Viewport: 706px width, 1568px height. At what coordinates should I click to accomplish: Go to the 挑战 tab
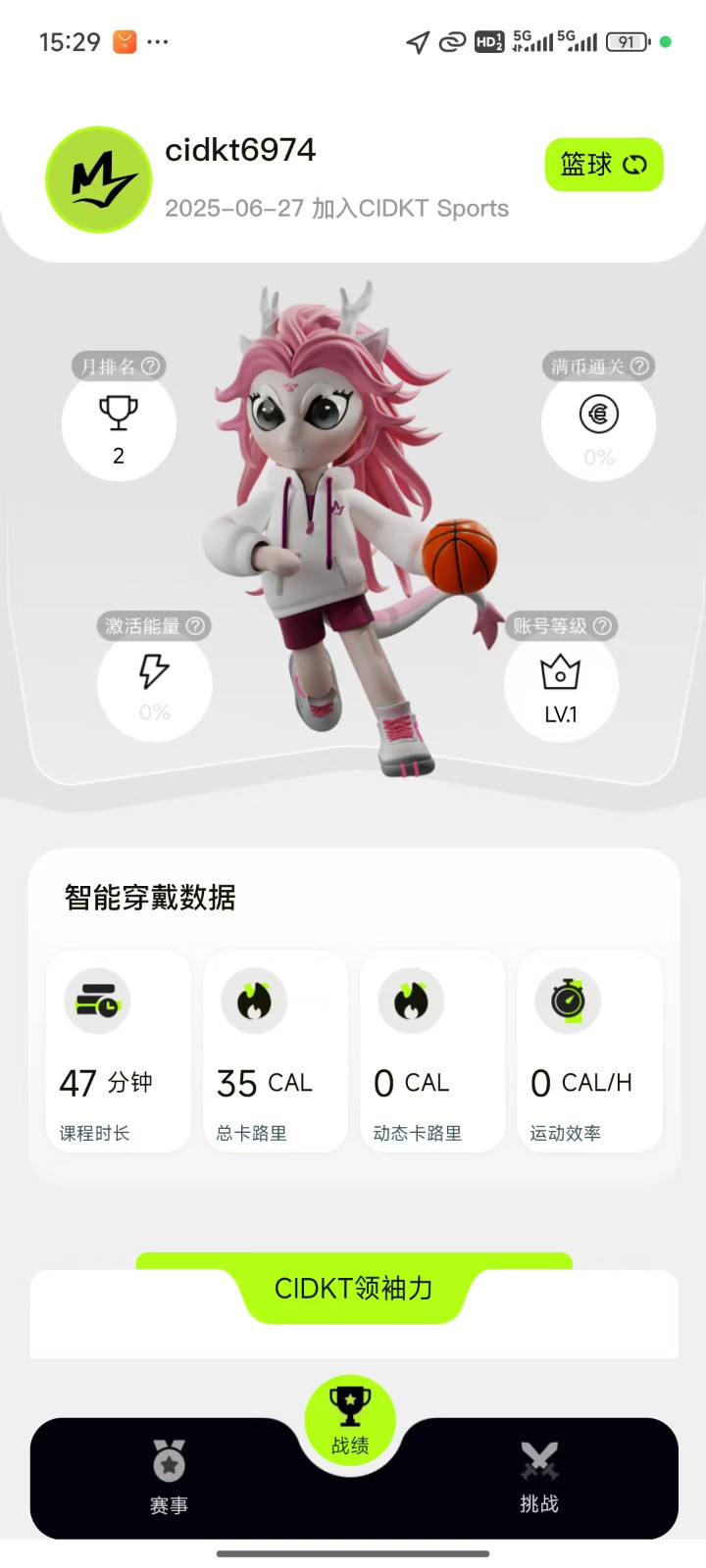(538, 1477)
